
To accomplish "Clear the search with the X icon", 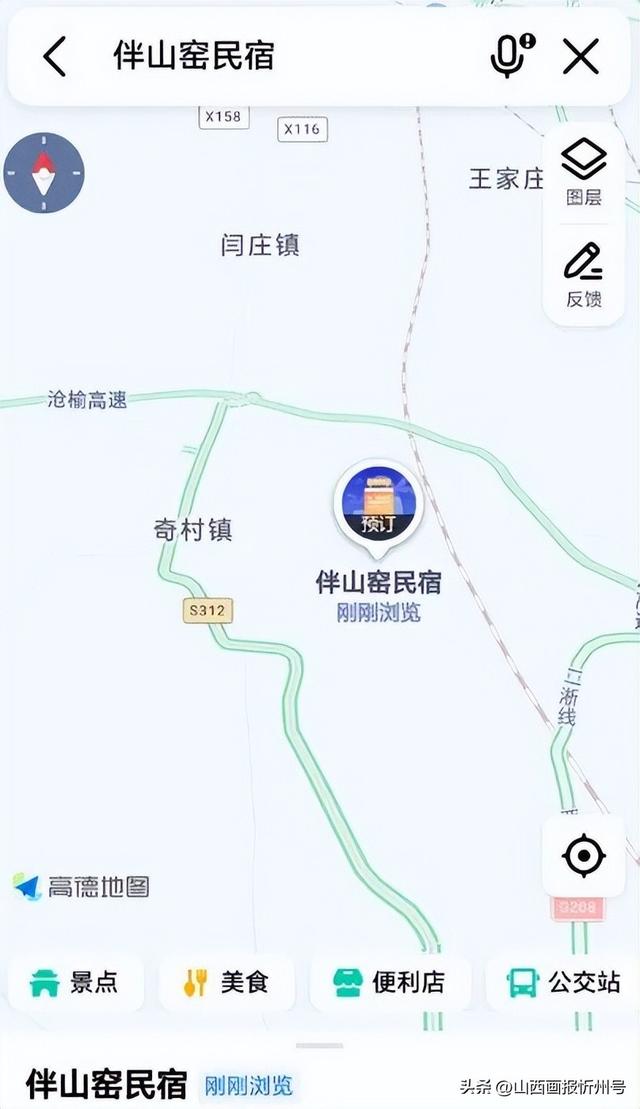I will [580, 56].
